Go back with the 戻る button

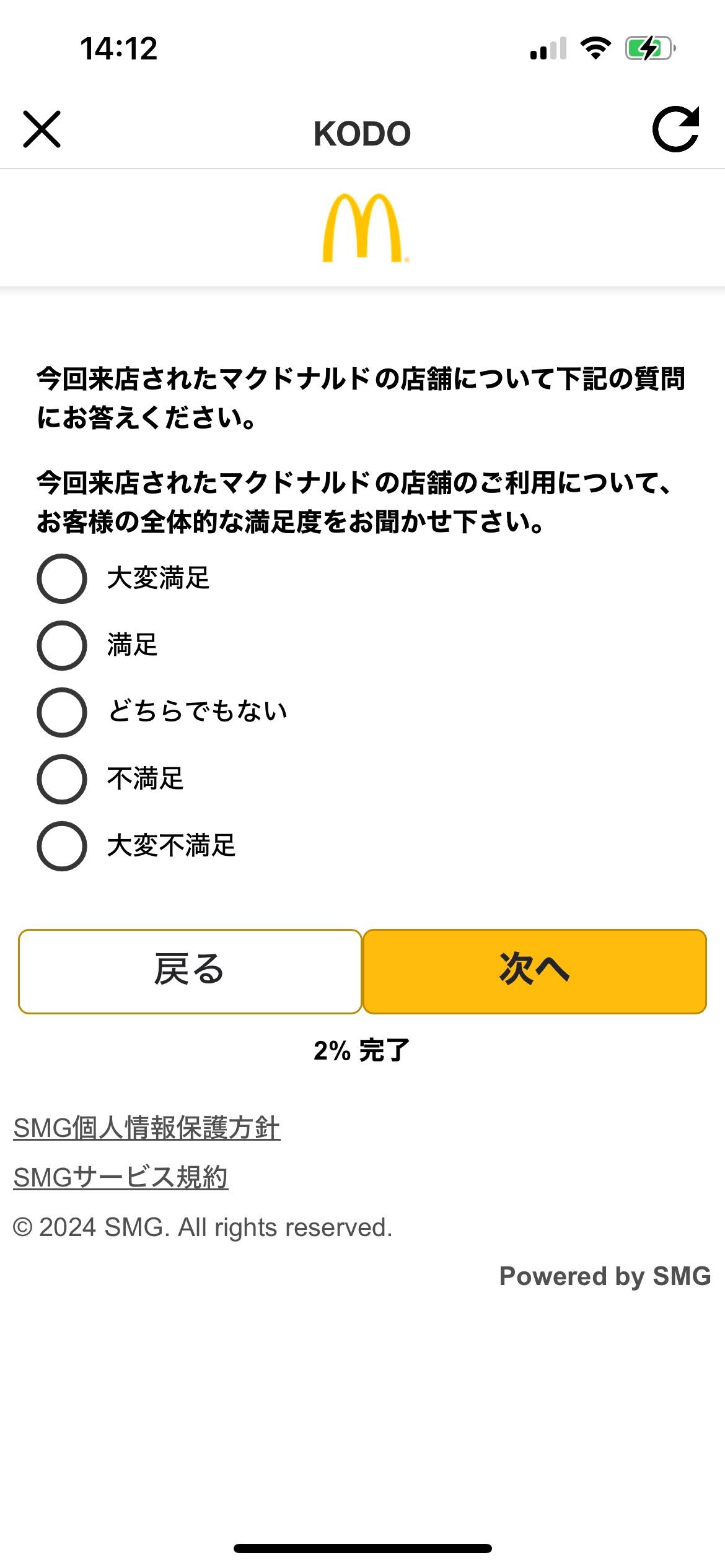(x=190, y=971)
